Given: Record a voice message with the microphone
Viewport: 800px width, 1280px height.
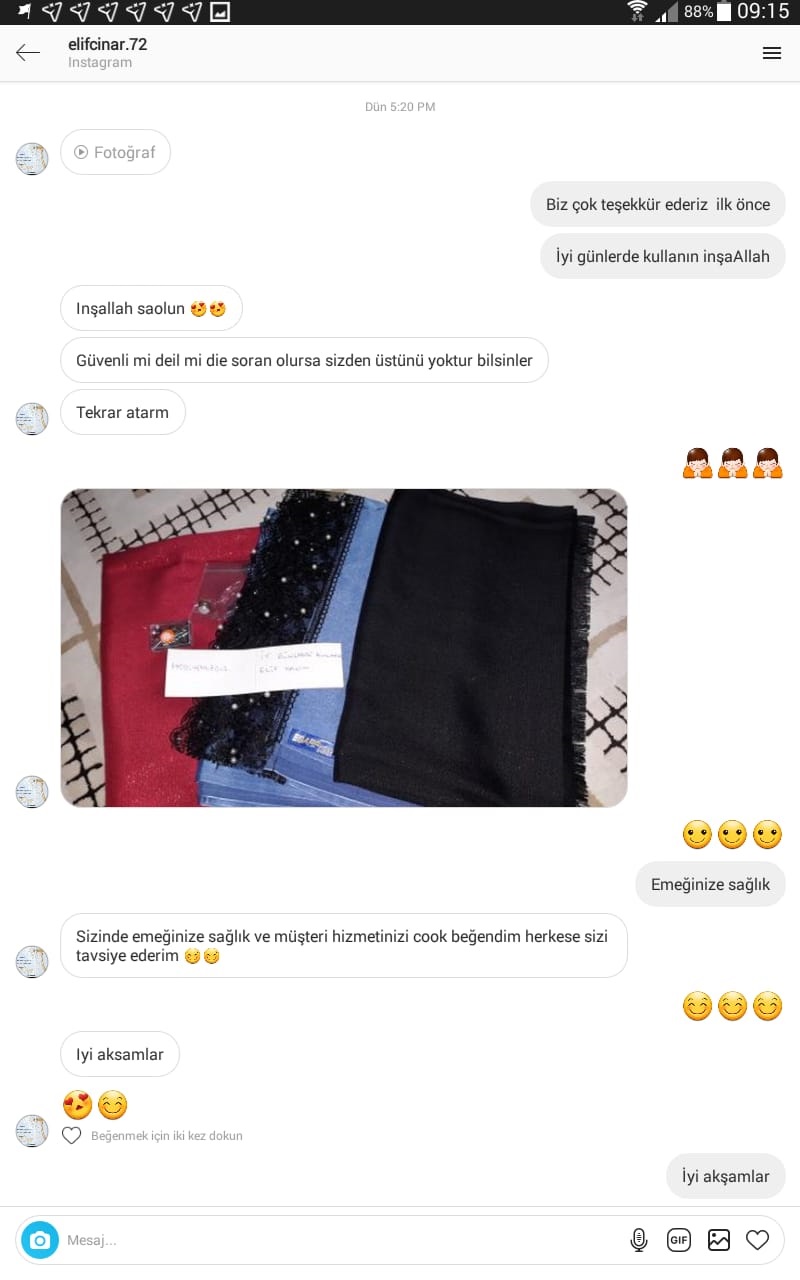Looking at the screenshot, I should coord(639,1240).
